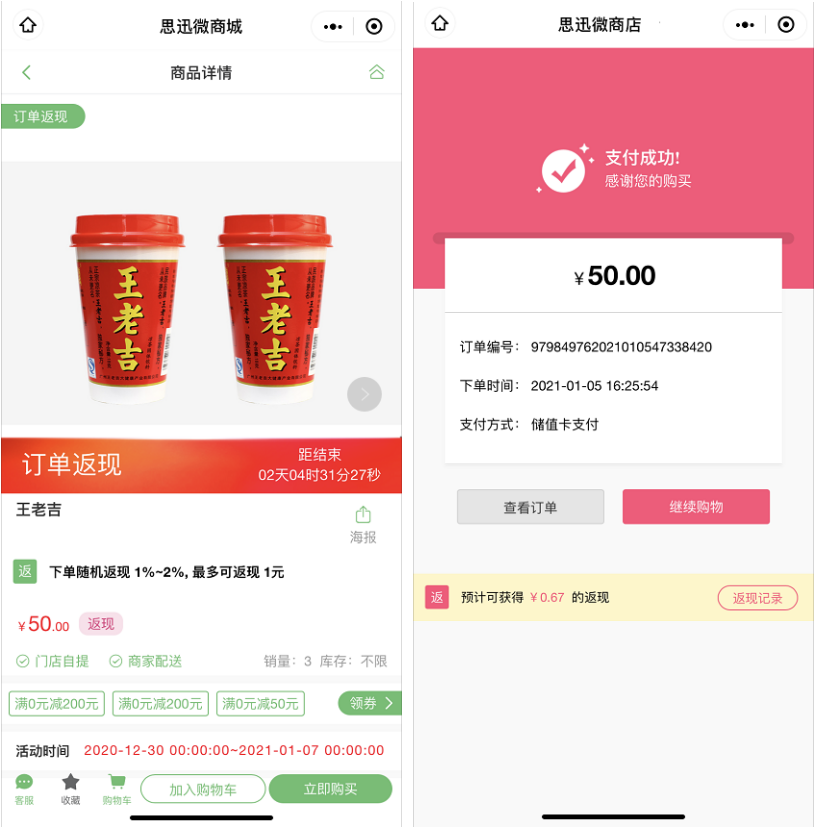Tap the green home icon beside 商品详情

(376, 72)
